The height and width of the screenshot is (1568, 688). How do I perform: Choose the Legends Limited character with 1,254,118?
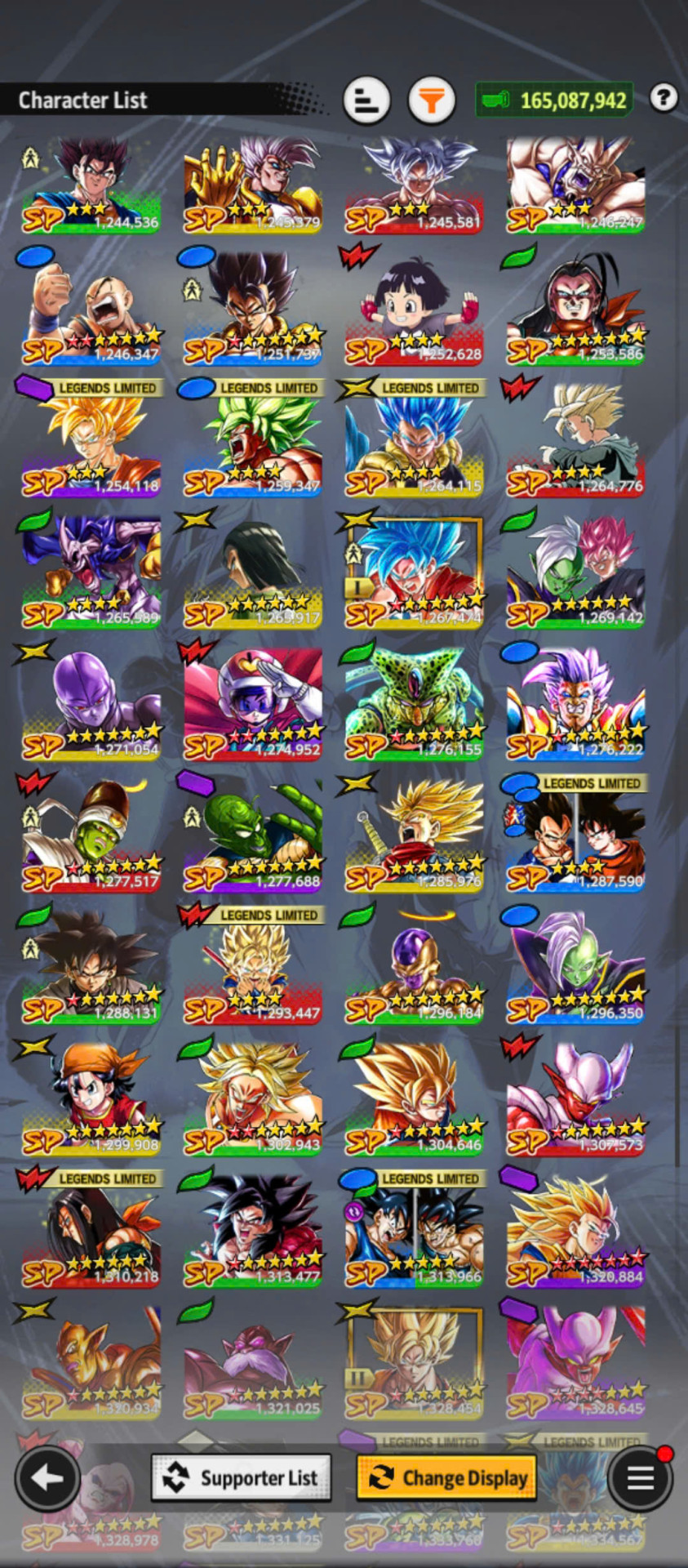coord(91,448)
